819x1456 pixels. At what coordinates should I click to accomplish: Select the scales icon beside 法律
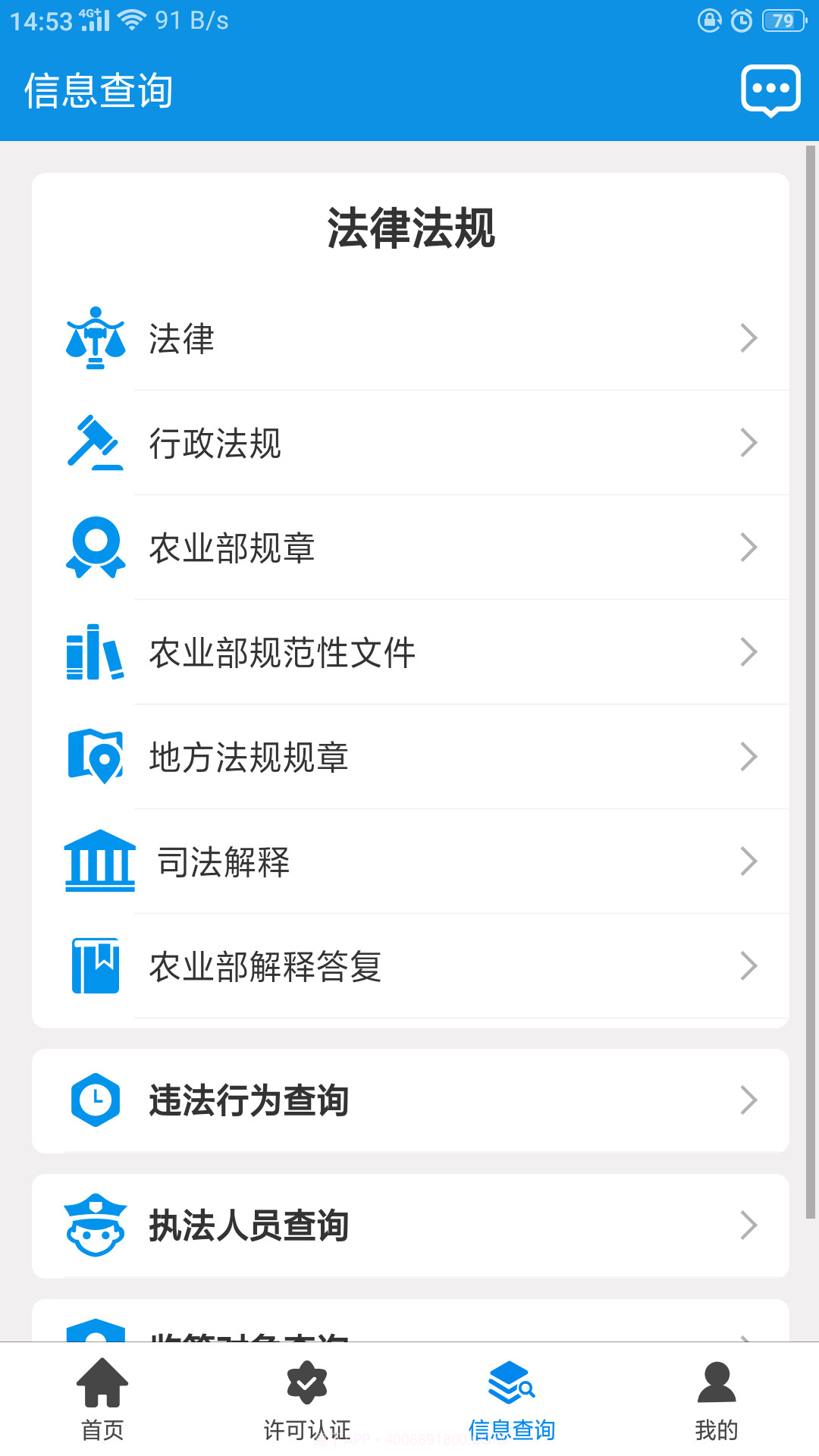95,339
